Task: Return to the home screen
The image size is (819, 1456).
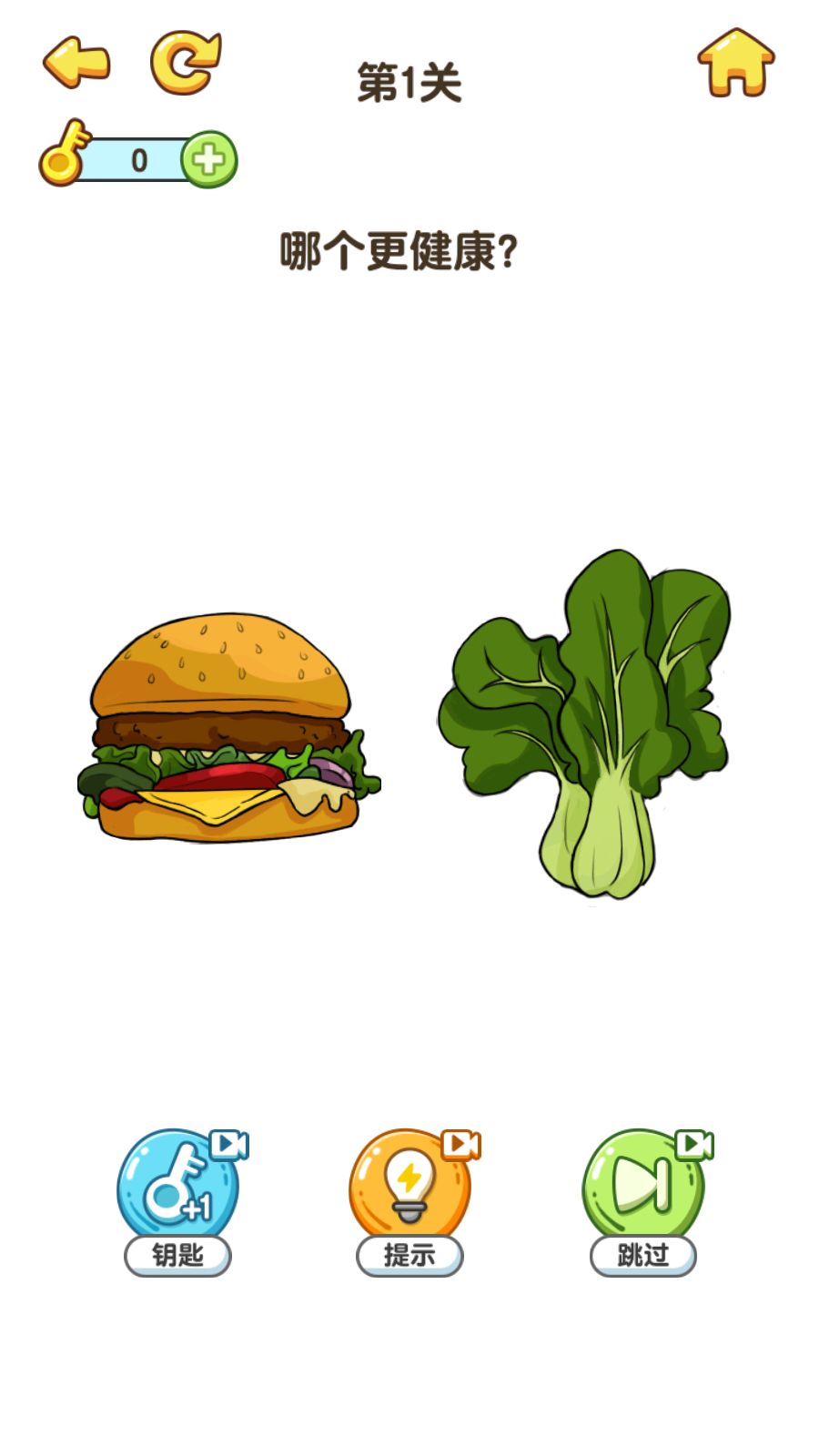Action: [x=735, y=63]
